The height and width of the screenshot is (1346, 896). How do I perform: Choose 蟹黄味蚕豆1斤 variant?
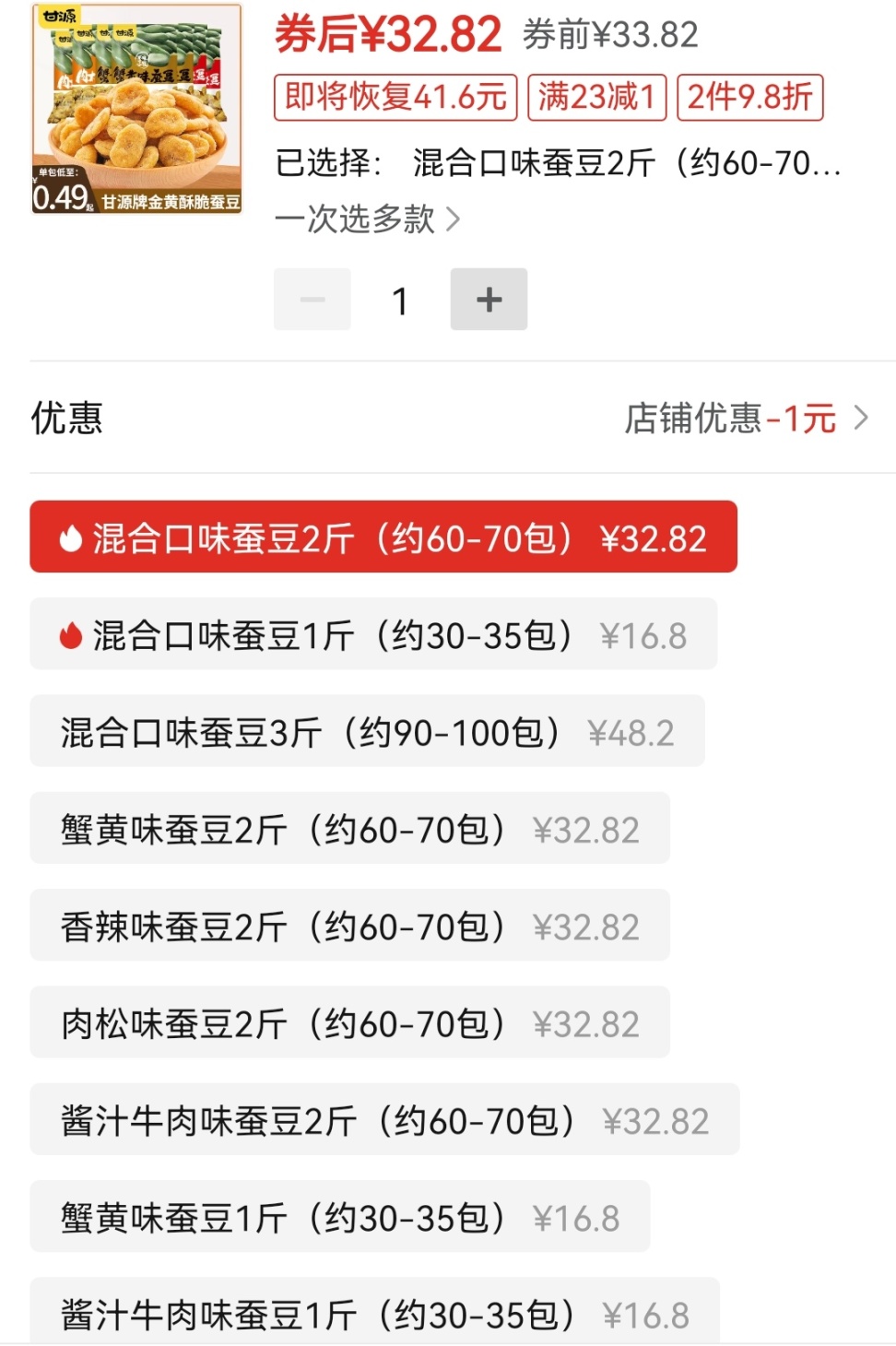coord(339,1217)
